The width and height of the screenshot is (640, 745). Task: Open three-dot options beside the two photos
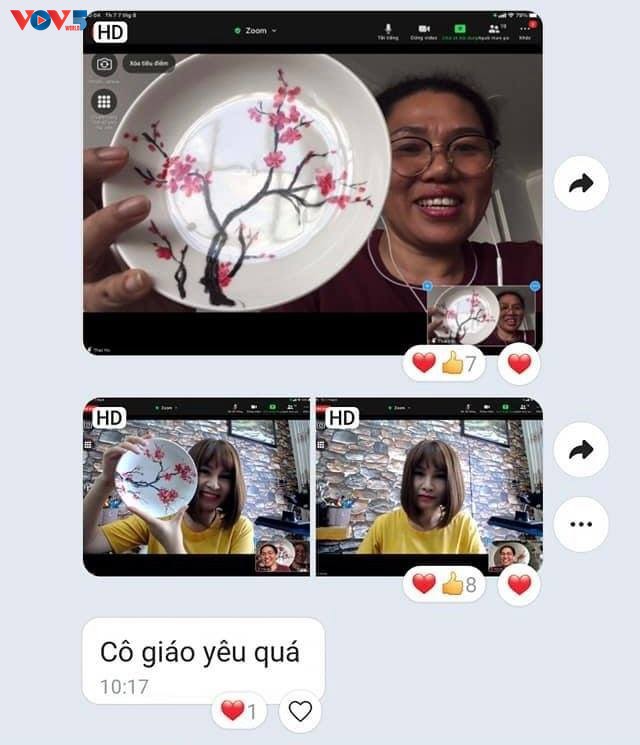(581, 524)
